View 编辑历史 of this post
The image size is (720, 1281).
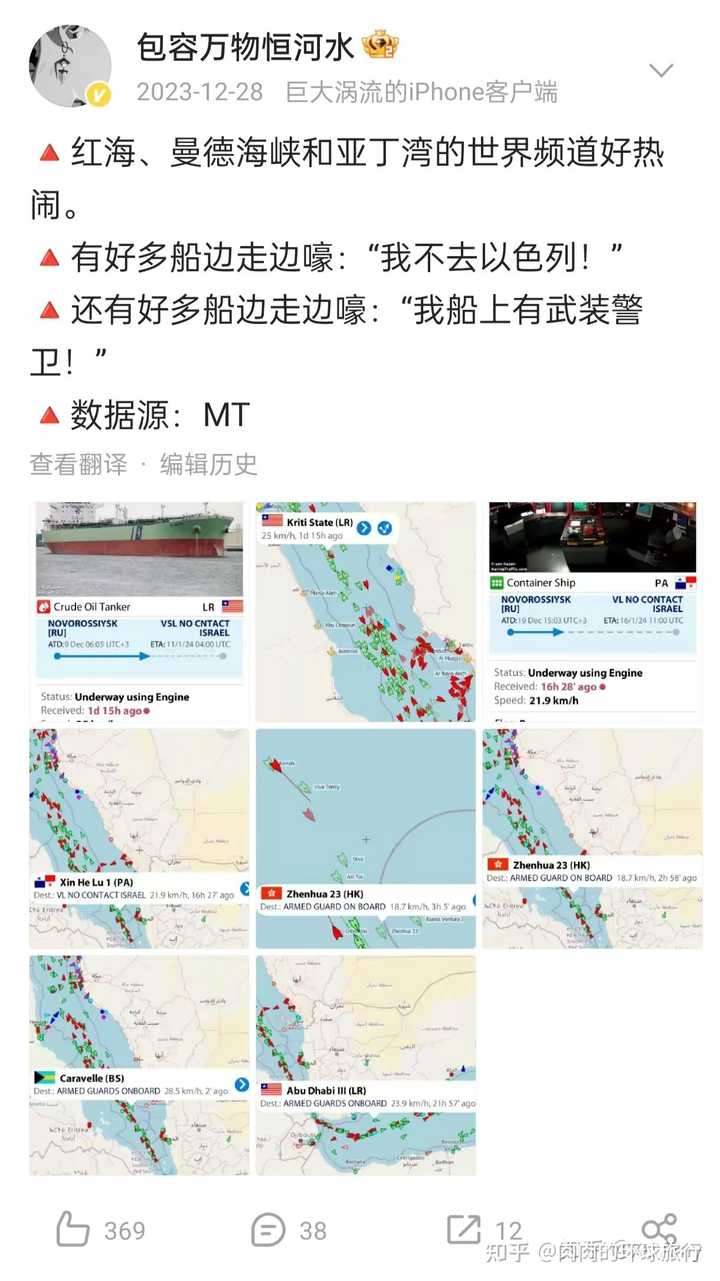[x=209, y=464]
